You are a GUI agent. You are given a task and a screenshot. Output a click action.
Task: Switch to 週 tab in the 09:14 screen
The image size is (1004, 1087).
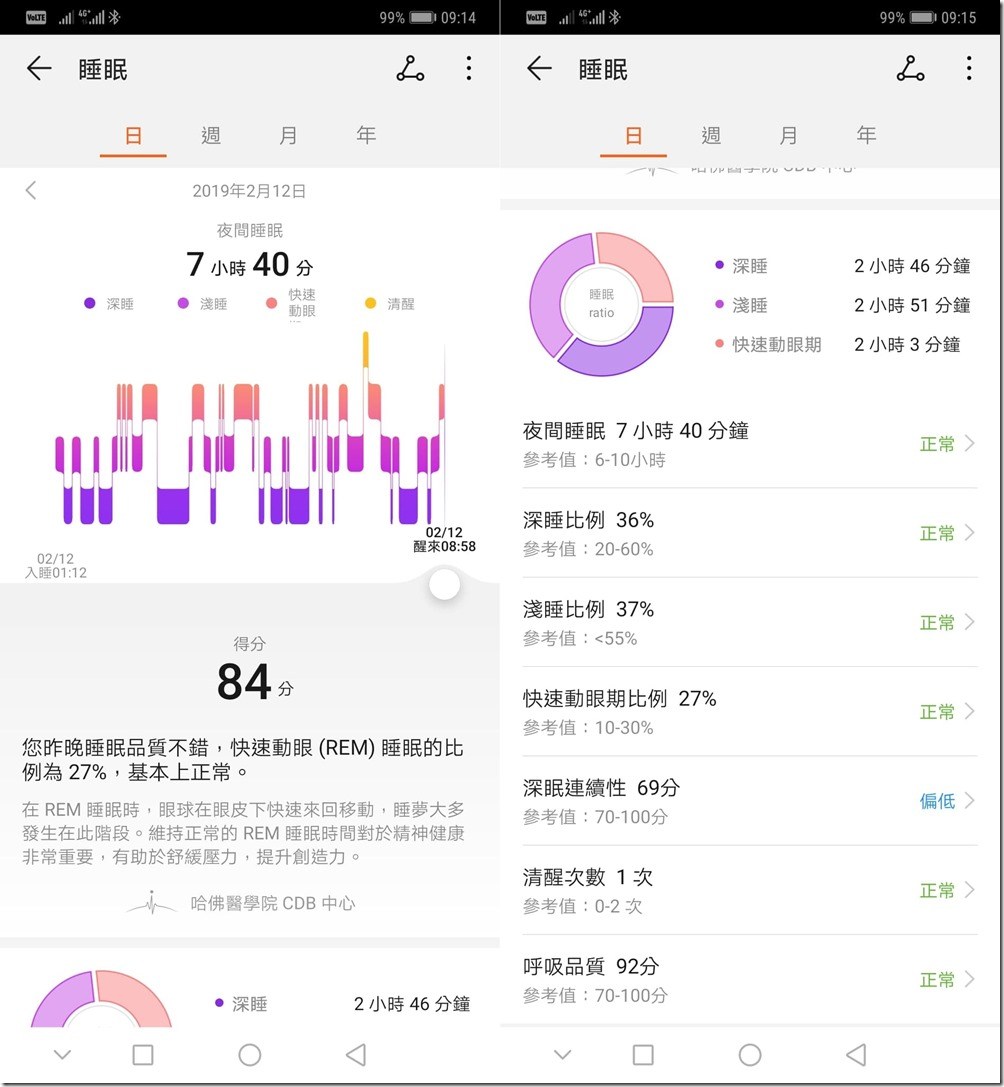tap(211, 135)
